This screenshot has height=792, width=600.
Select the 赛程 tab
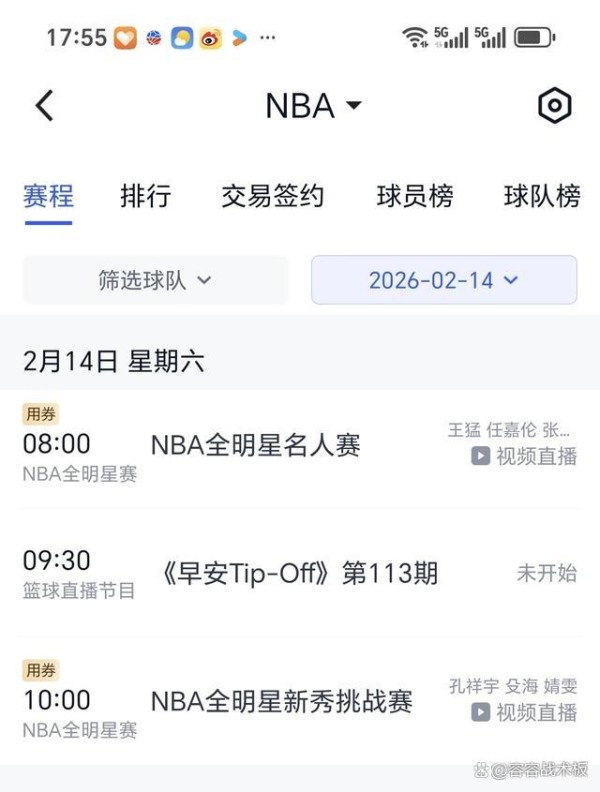pyautogui.click(x=48, y=196)
